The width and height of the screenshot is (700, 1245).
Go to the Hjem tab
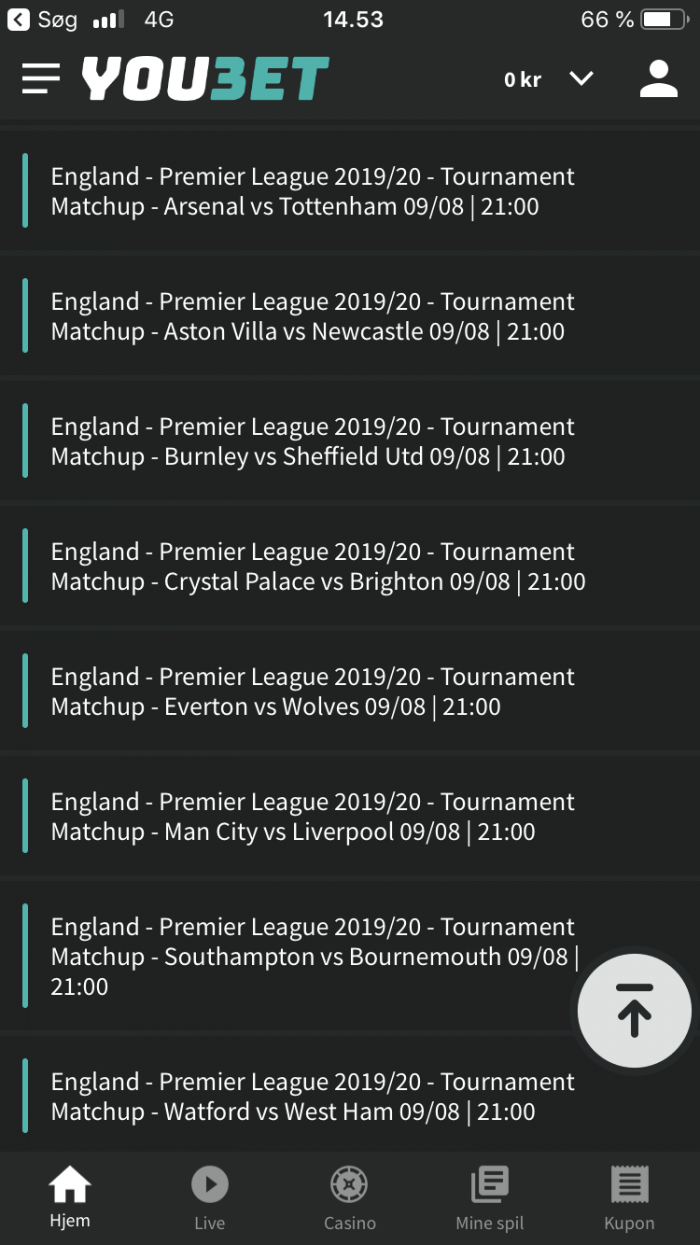[x=70, y=1198]
